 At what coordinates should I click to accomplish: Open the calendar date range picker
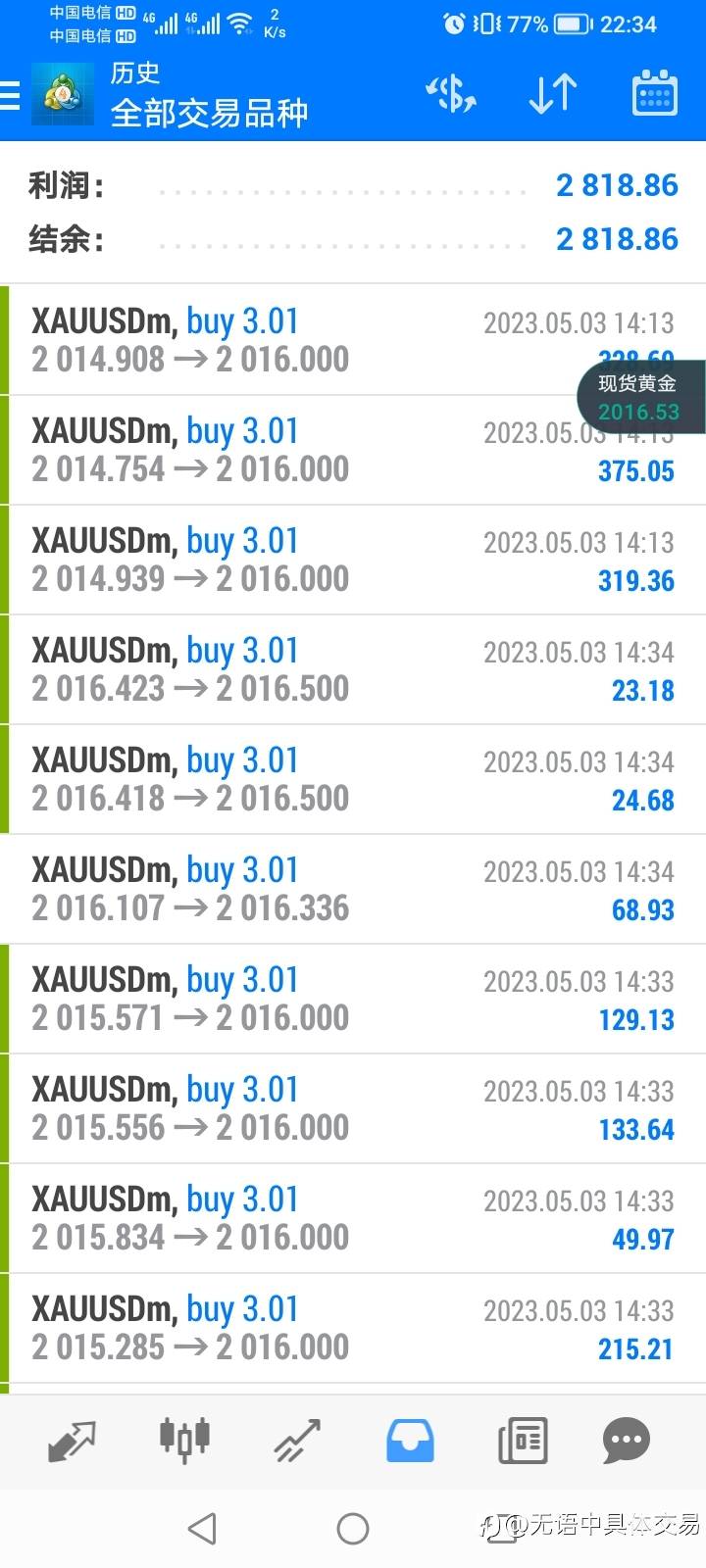click(x=654, y=95)
